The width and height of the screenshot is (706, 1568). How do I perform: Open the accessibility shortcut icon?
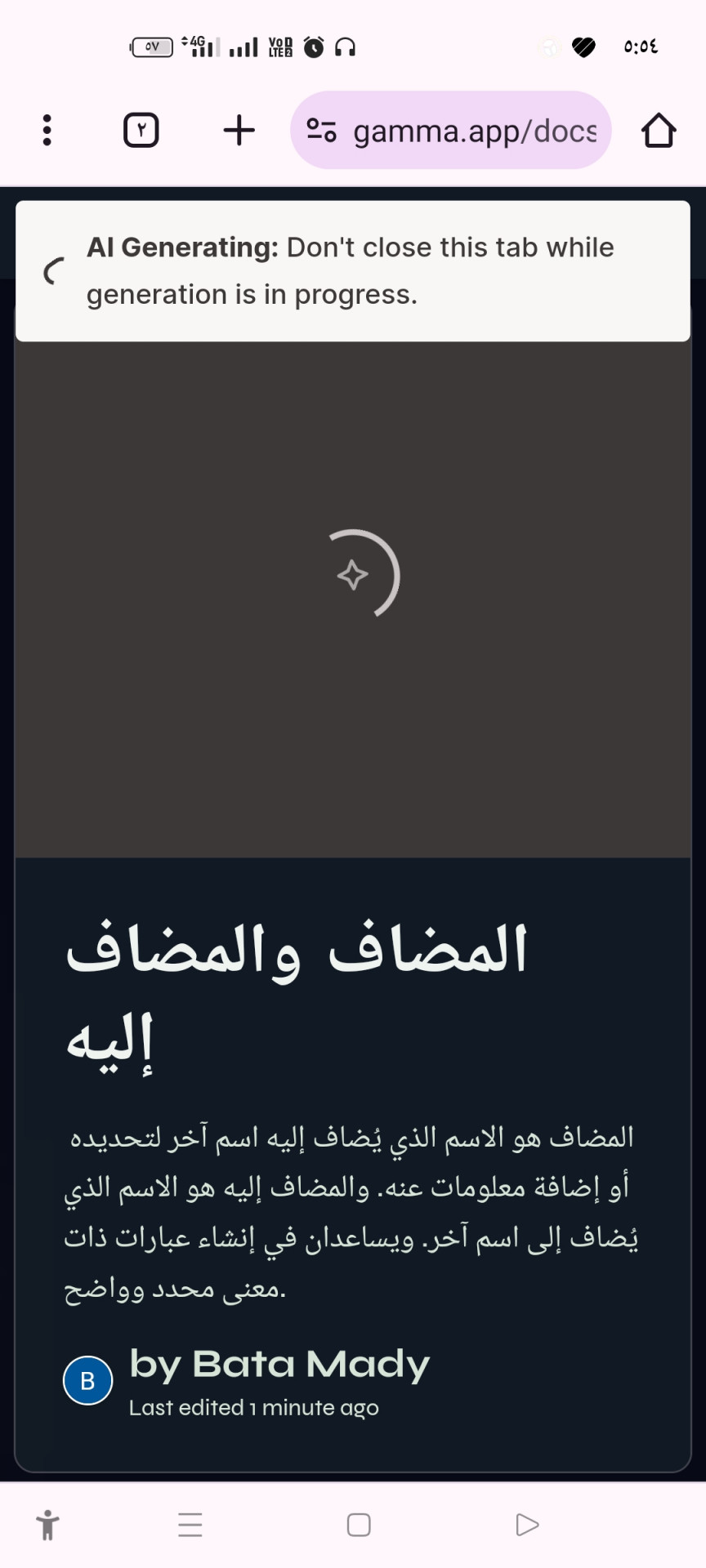(48, 1525)
